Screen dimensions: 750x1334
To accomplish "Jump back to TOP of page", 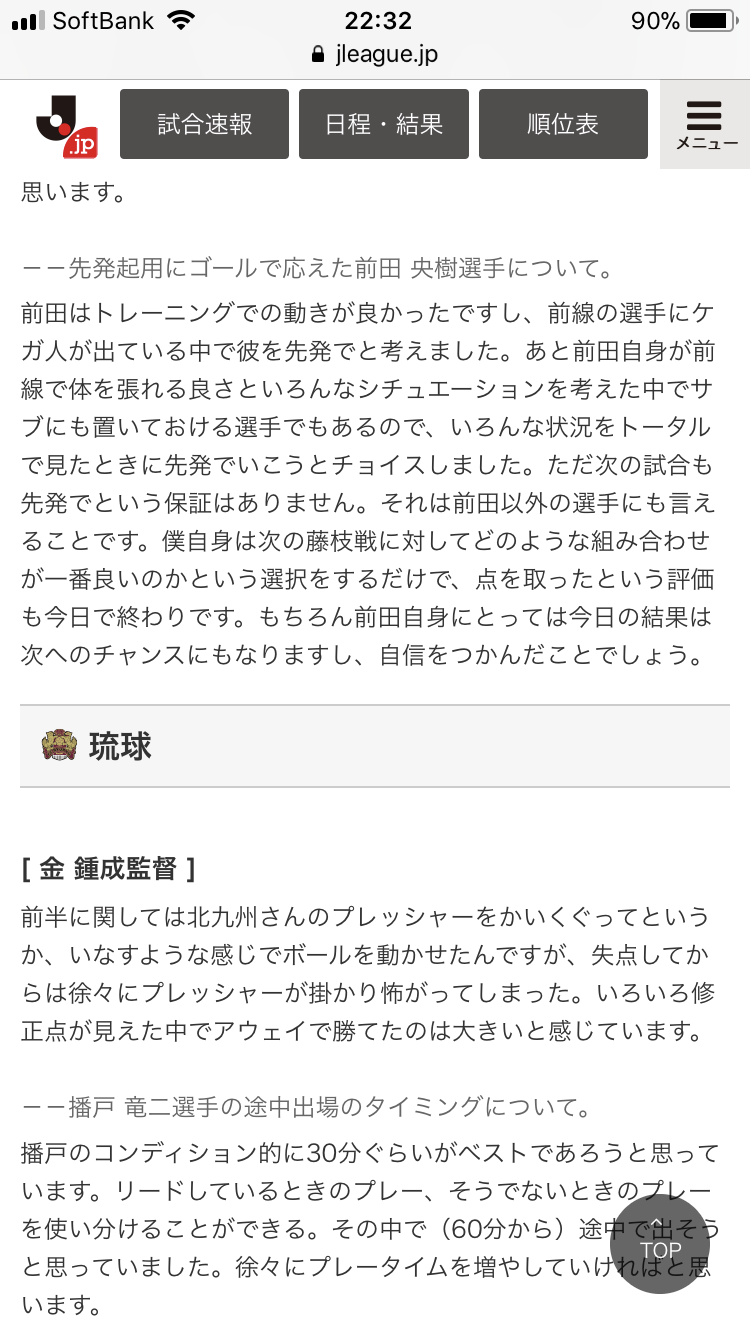I will 660,1244.
